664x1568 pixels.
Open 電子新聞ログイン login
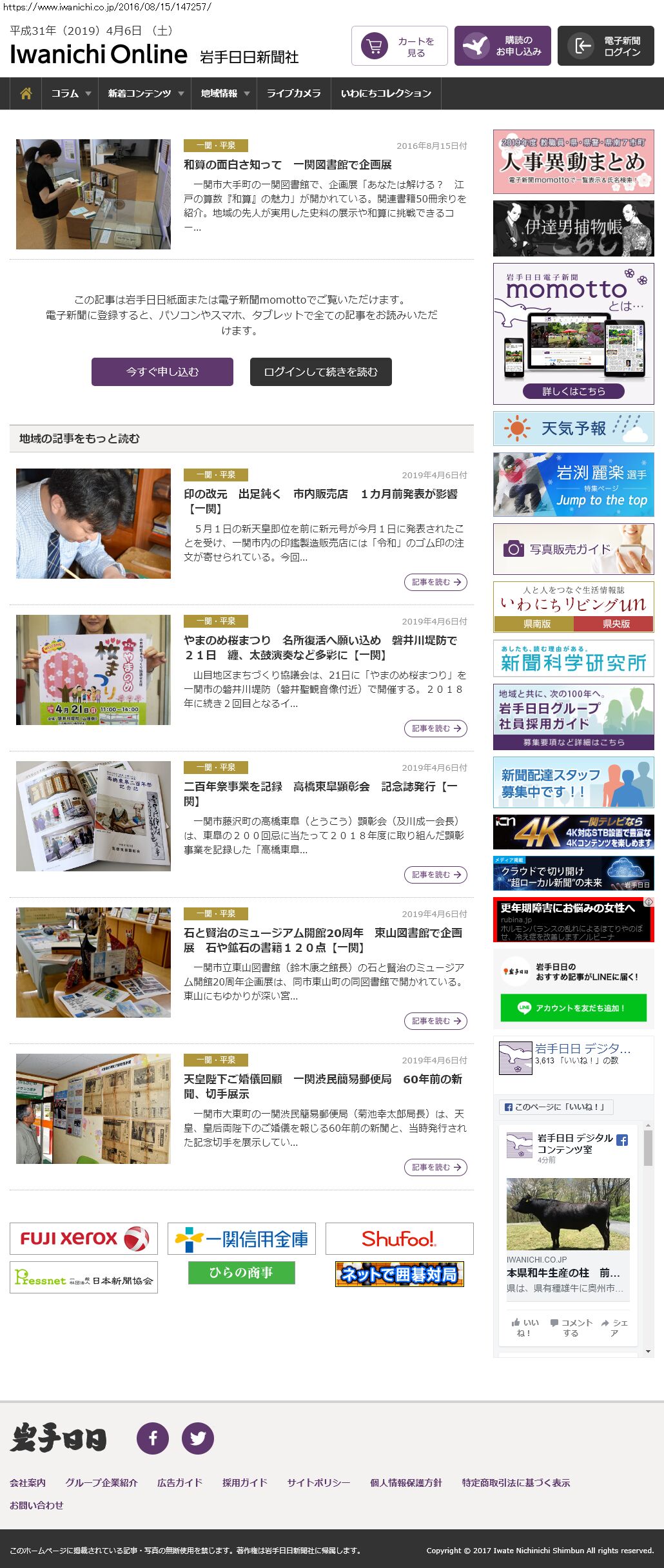point(605,46)
